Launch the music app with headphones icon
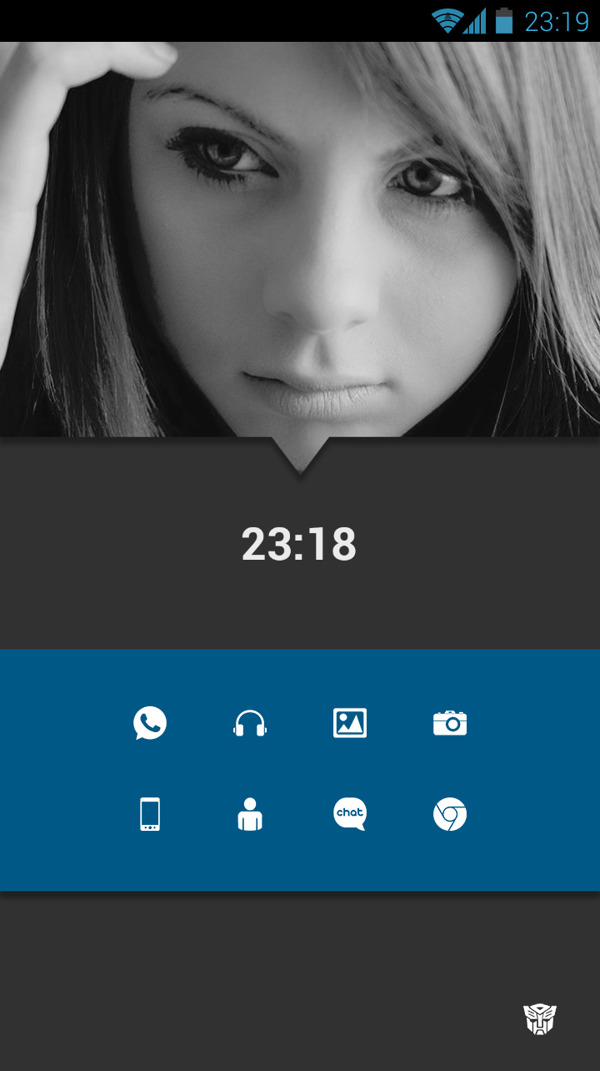This screenshot has height=1071, width=600. point(250,723)
